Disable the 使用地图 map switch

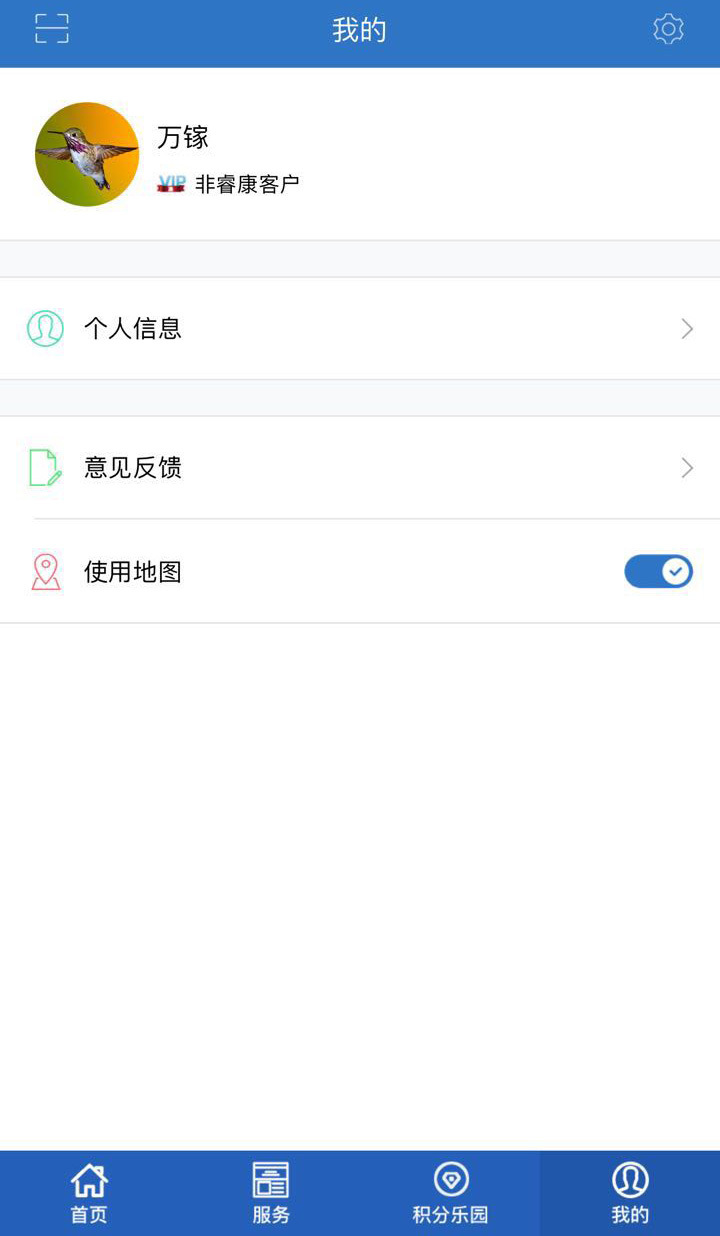tap(658, 571)
